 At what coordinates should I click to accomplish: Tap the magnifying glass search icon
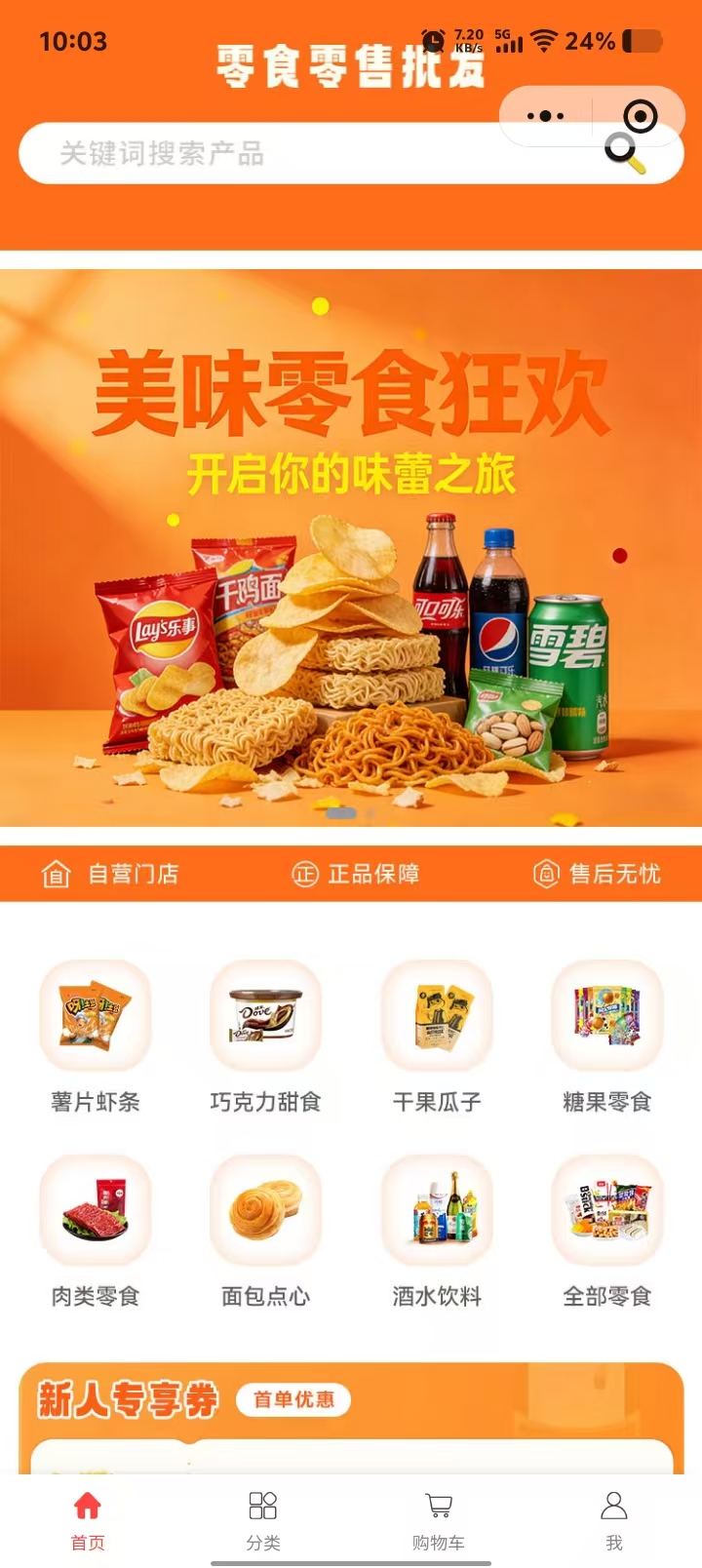pos(624,154)
